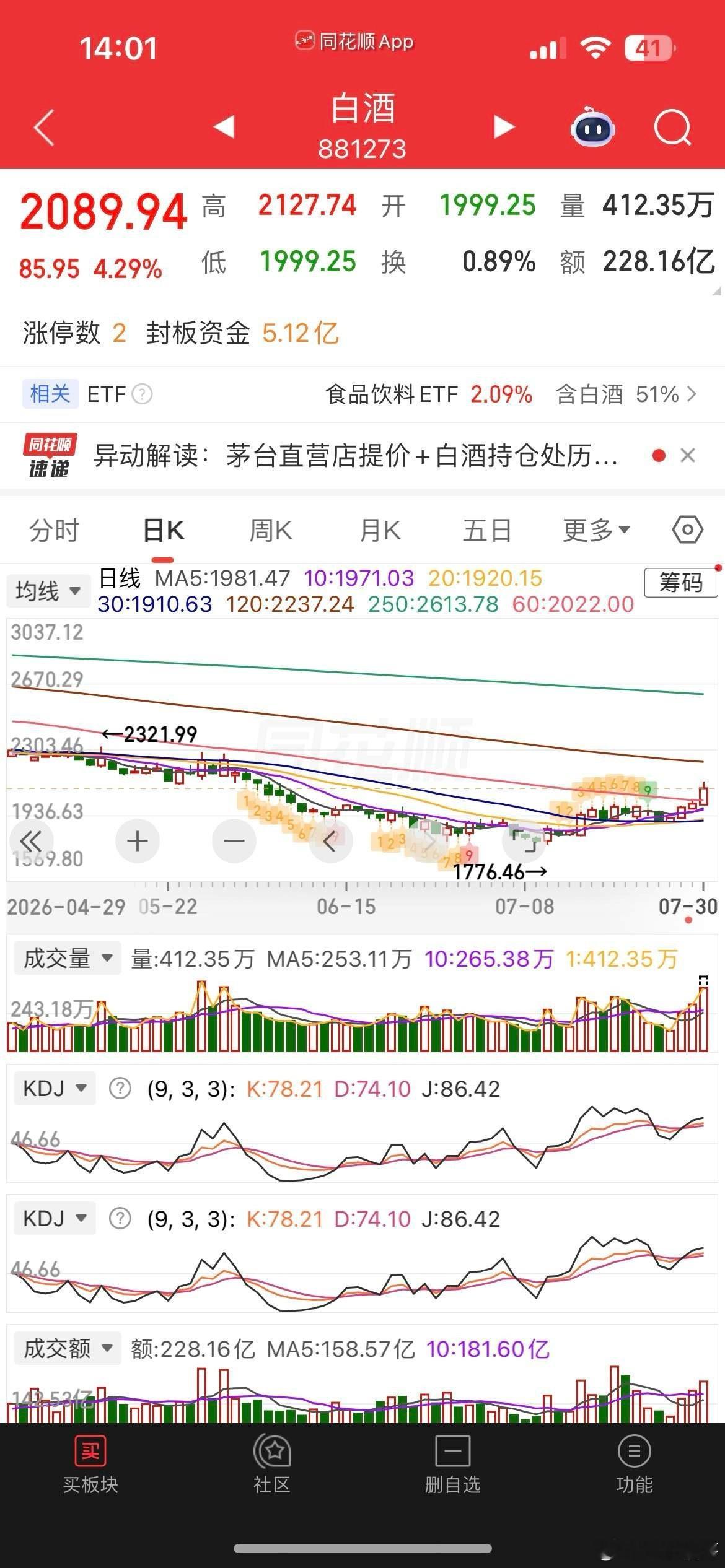Switch to the previous sector using left triangle
The height and width of the screenshot is (1568, 725).
click(x=224, y=126)
